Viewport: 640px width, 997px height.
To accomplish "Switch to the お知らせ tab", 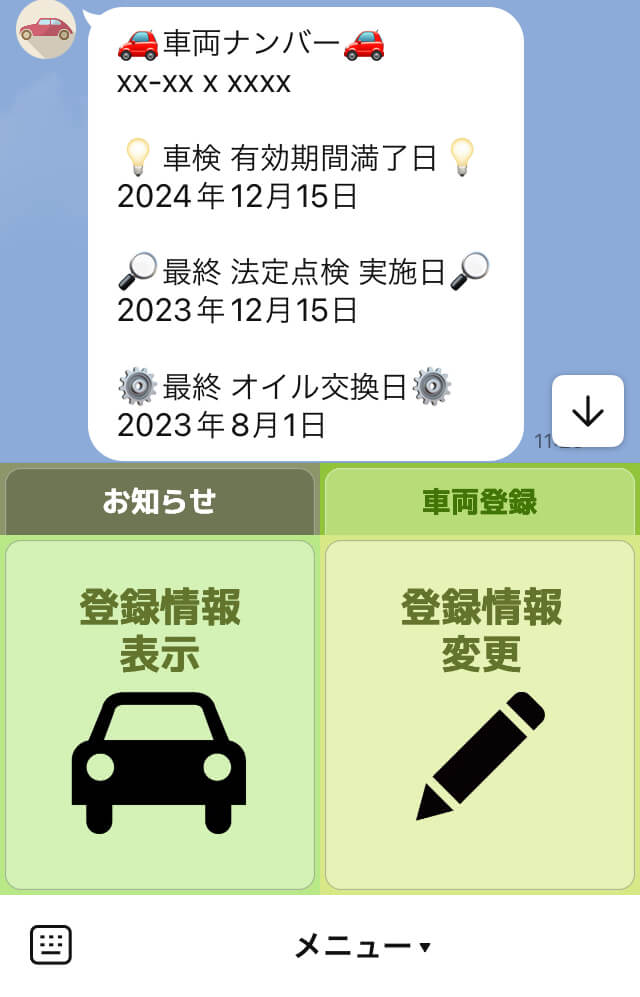I will tap(160, 501).
